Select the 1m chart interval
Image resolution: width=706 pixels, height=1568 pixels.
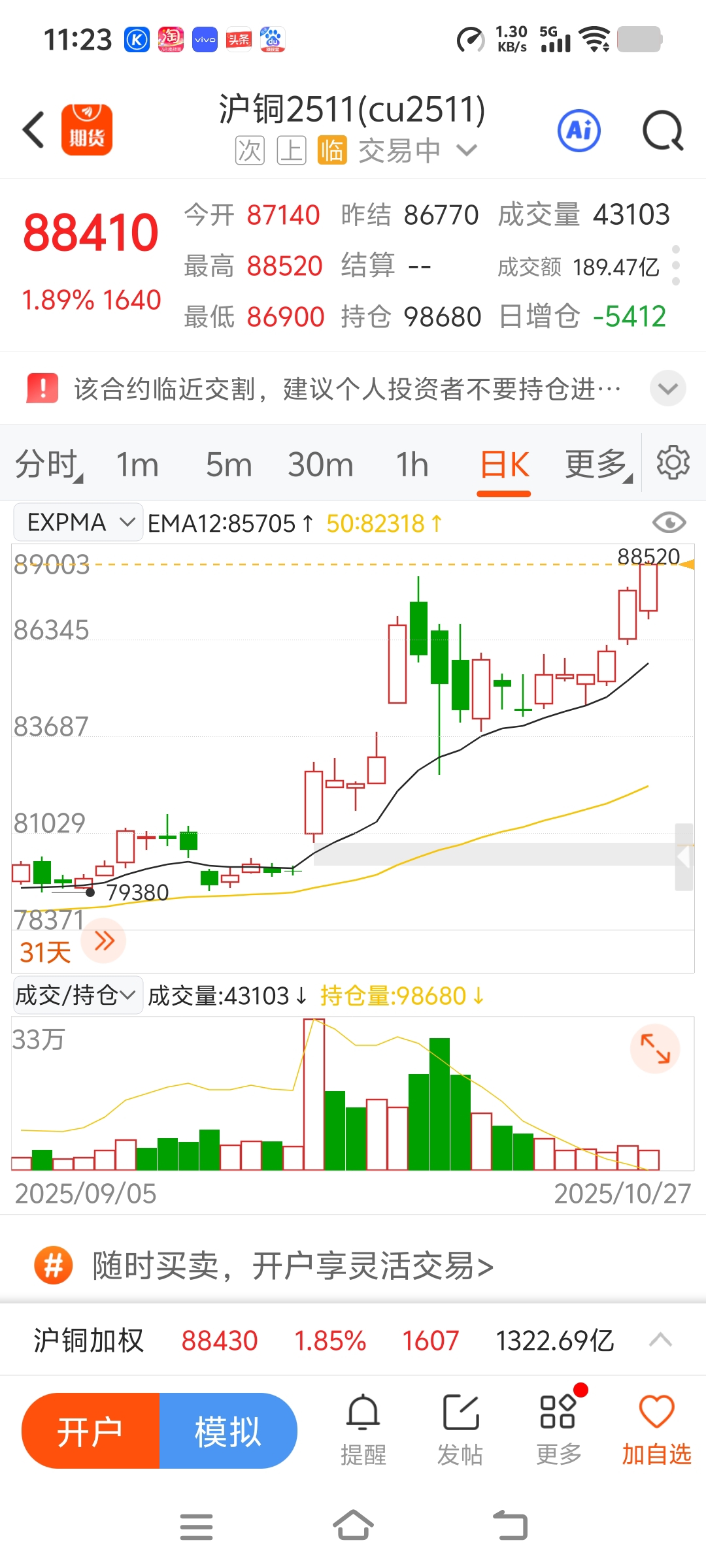click(x=137, y=465)
